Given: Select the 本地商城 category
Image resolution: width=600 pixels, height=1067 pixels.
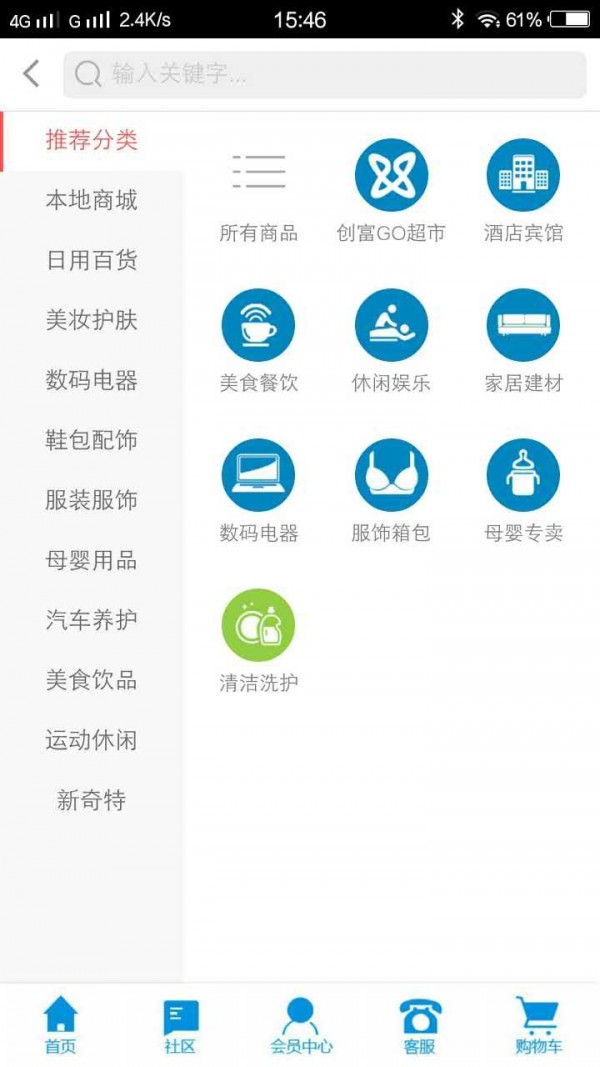Looking at the screenshot, I should click(91, 201).
